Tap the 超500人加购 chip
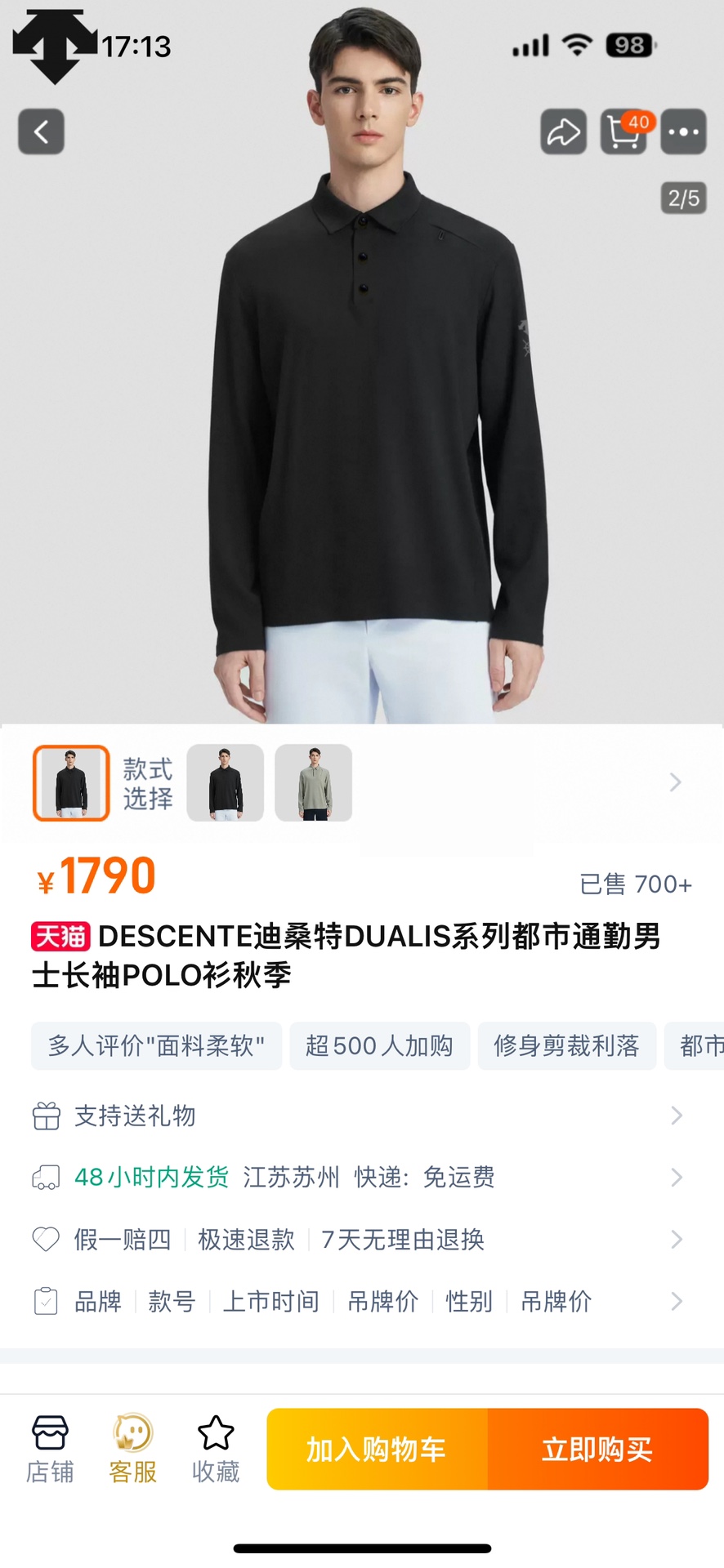724x1568 pixels. click(x=379, y=1045)
